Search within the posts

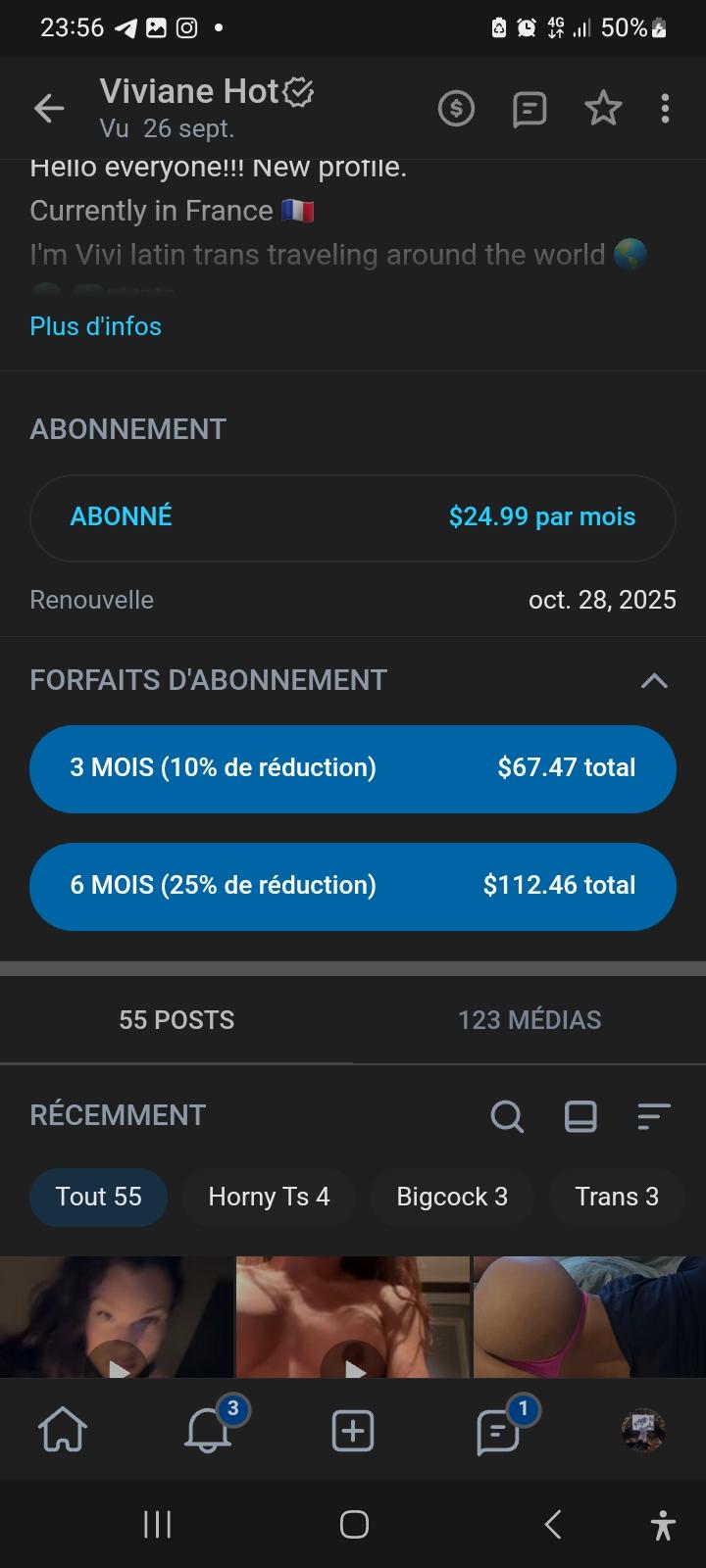click(506, 1116)
